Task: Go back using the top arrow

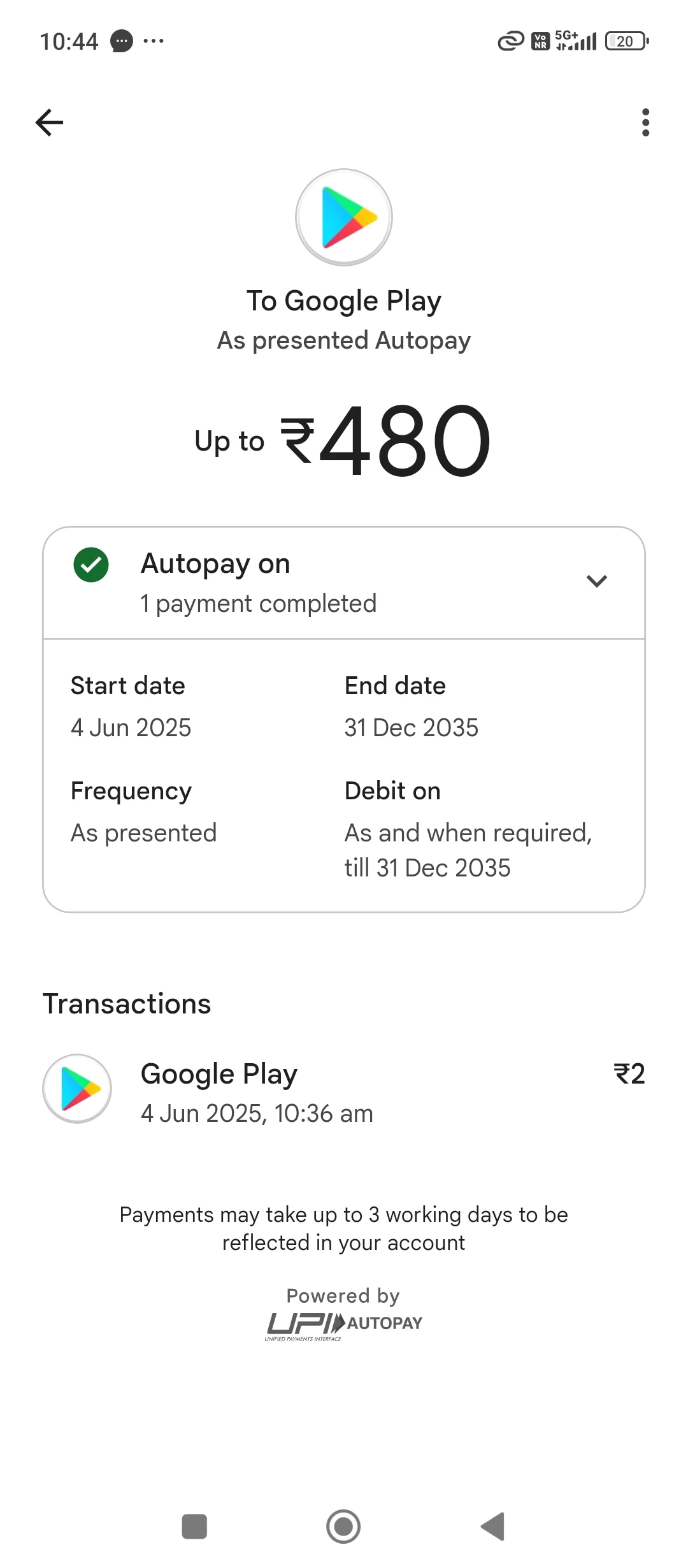Action: click(49, 122)
